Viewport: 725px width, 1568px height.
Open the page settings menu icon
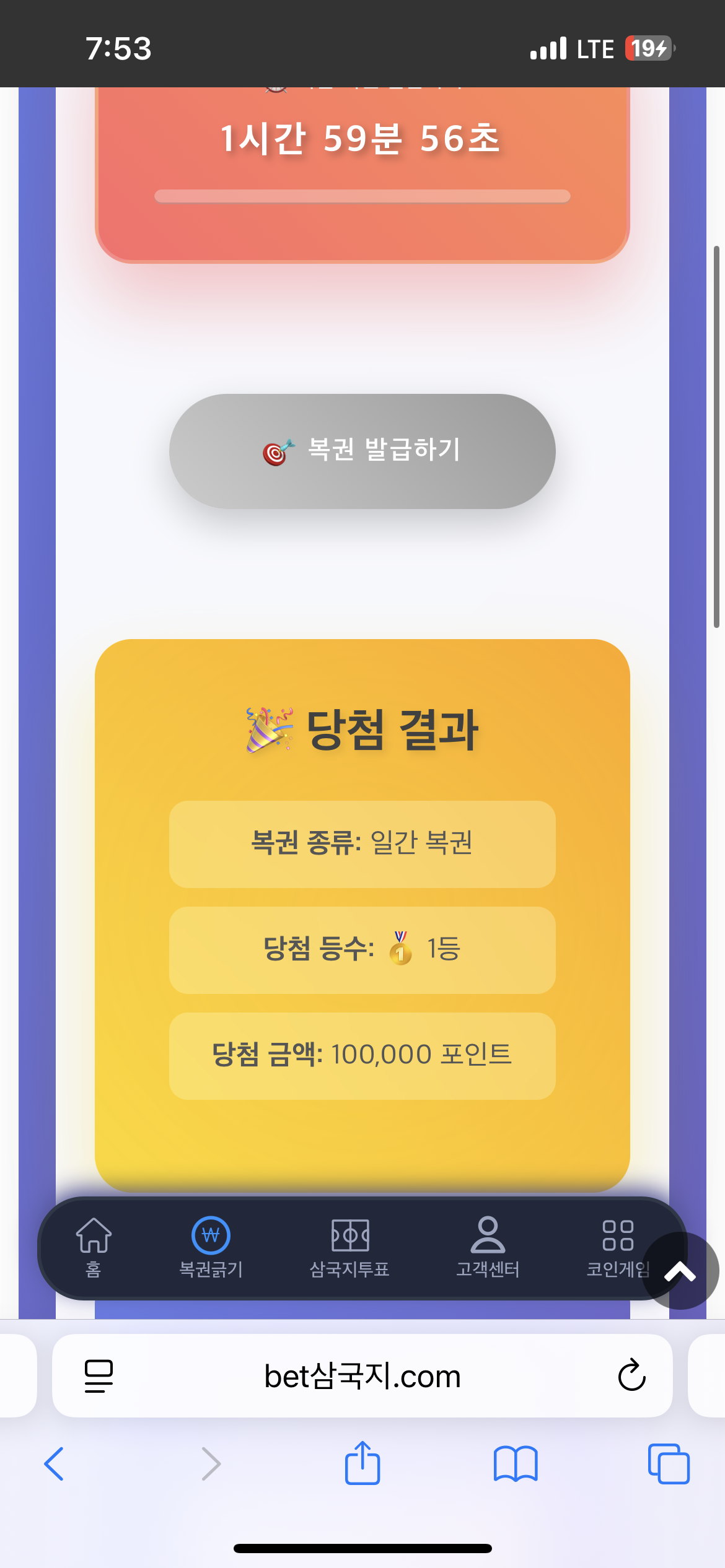(99, 1376)
